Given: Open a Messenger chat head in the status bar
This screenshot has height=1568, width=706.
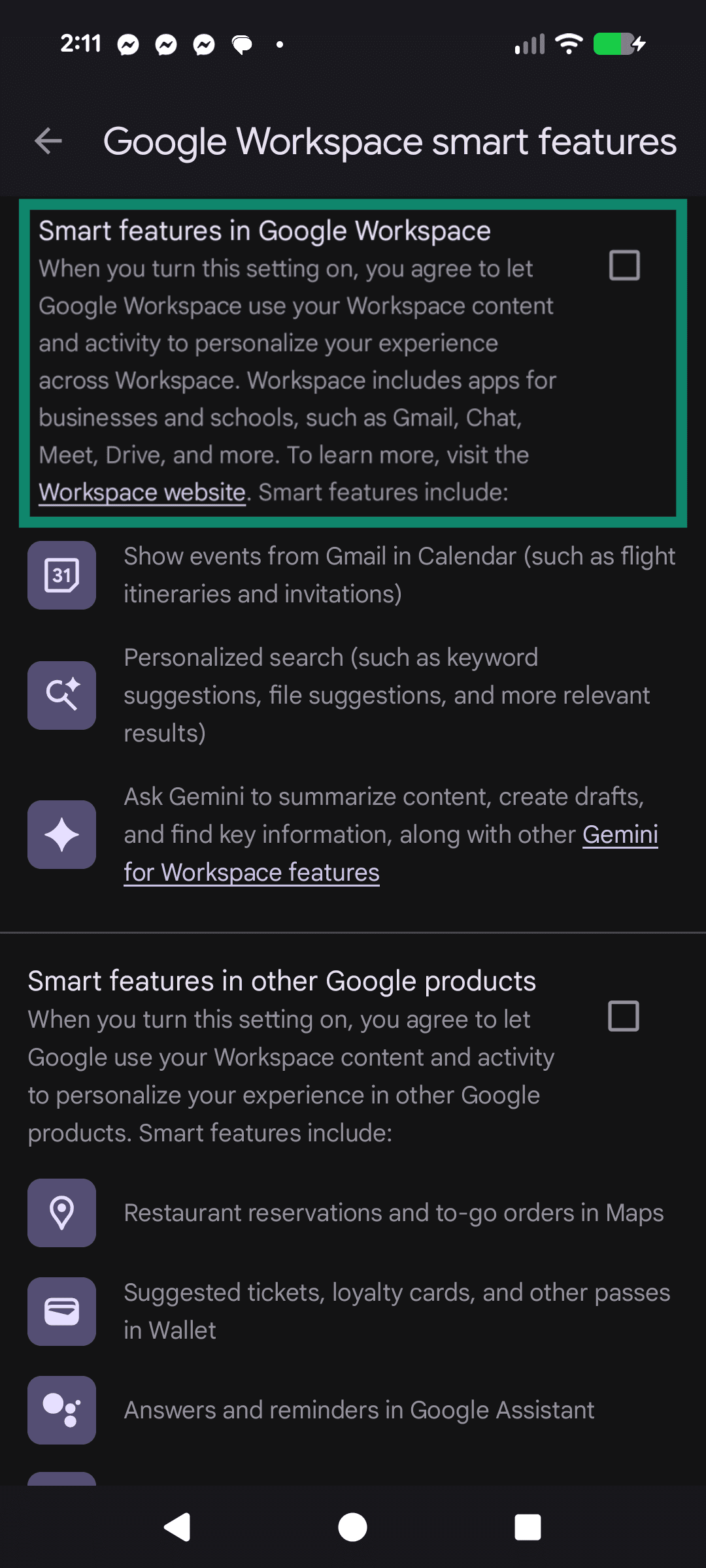Looking at the screenshot, I should (128, 44).
